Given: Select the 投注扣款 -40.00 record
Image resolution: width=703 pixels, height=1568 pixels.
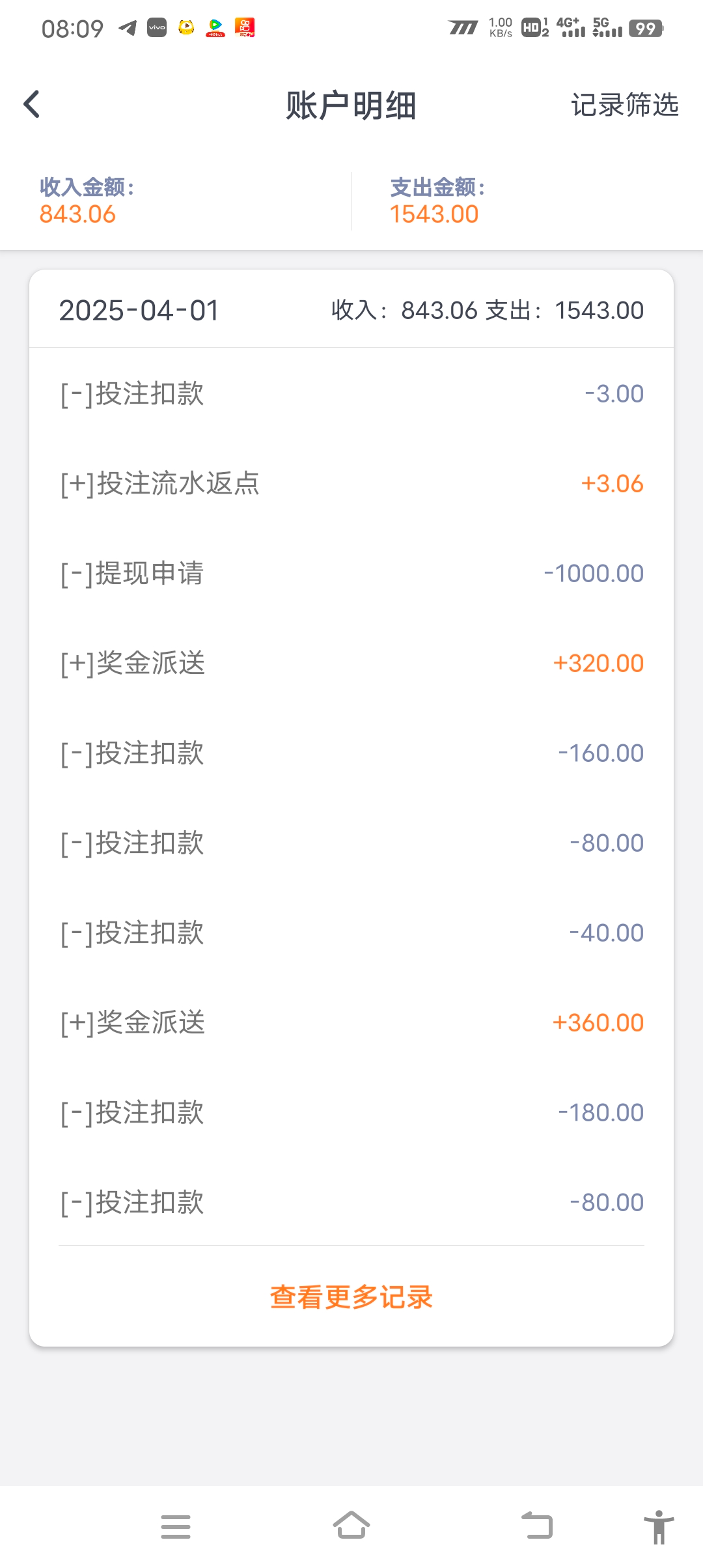Looking at the screenshot, I should coord(351,933).
